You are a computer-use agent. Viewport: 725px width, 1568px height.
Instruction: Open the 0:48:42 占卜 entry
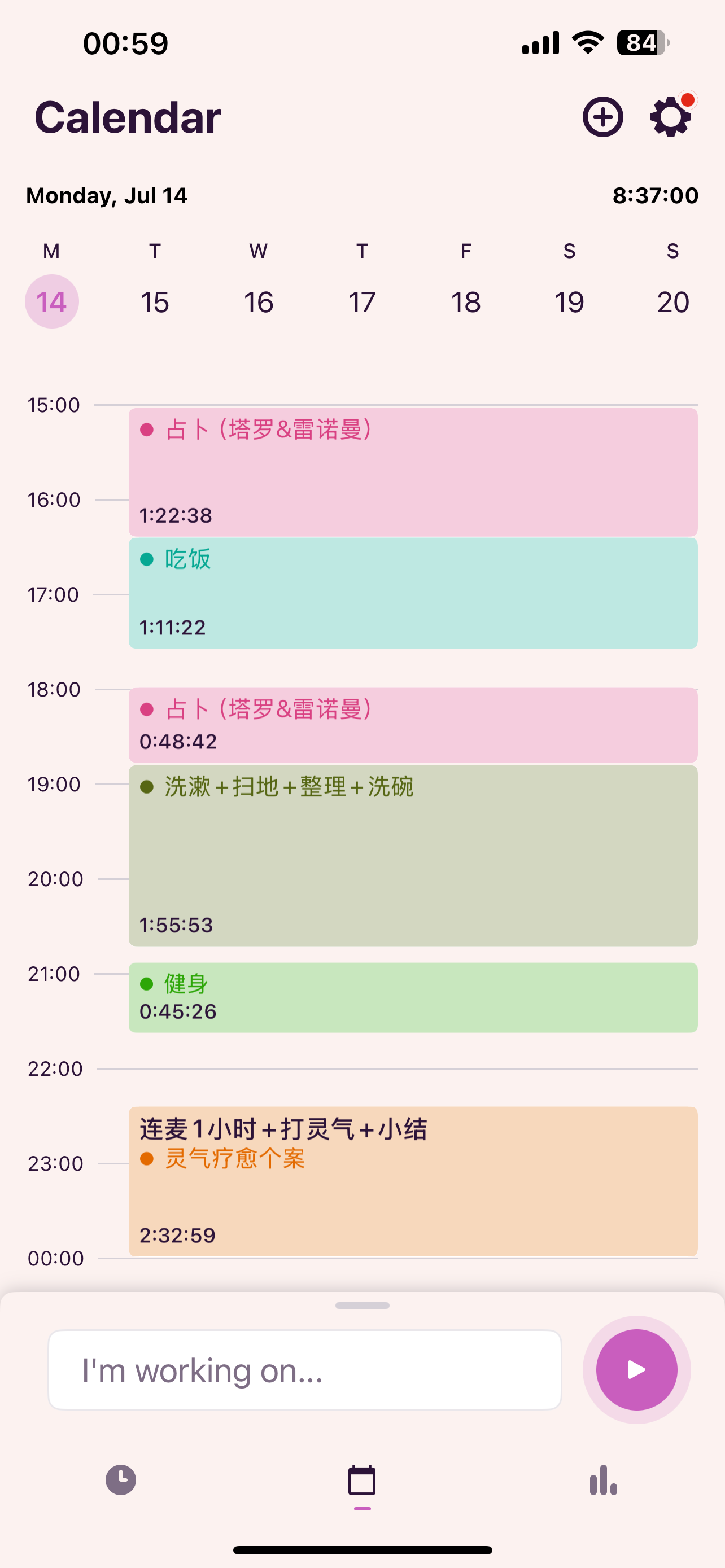click(413, 725)
